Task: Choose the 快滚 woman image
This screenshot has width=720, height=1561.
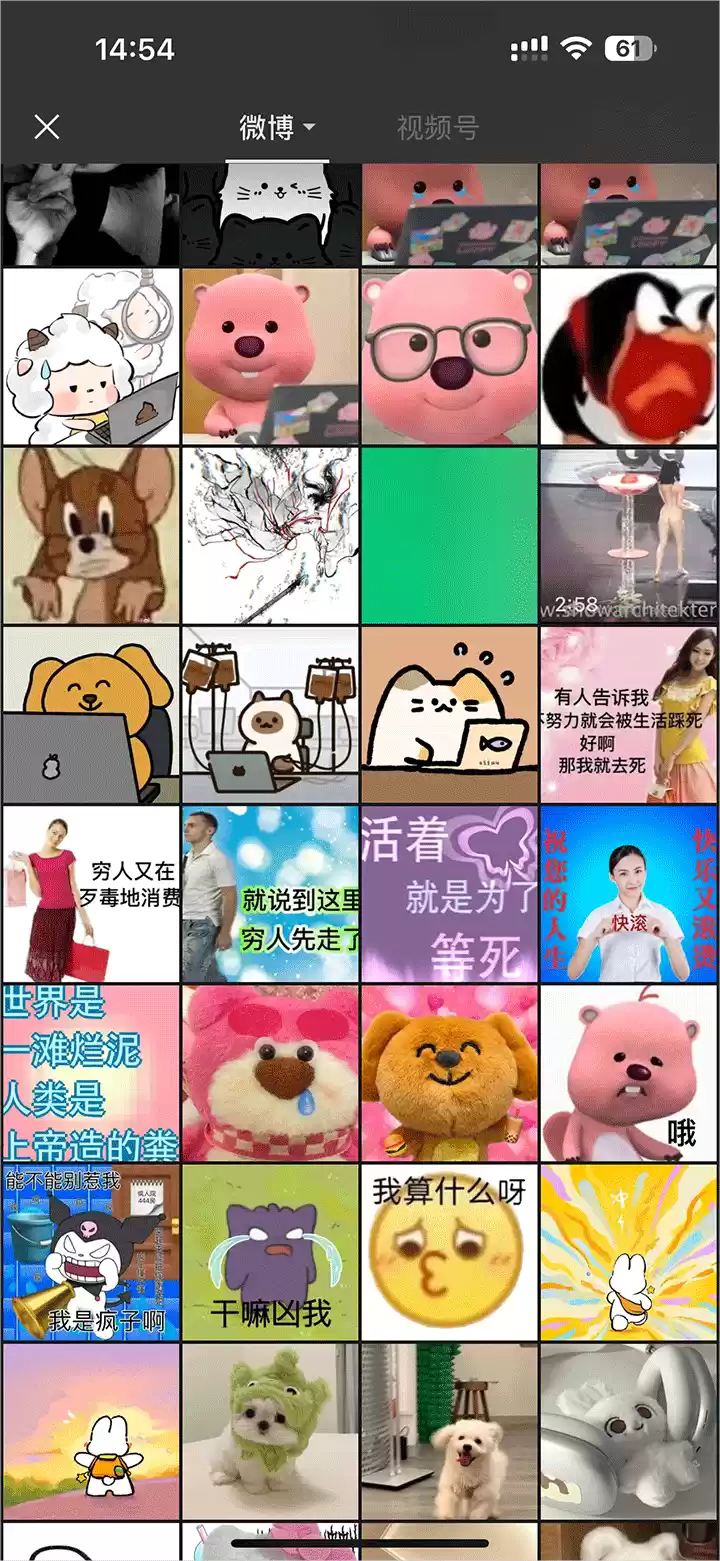Action: tap(629, 894)
